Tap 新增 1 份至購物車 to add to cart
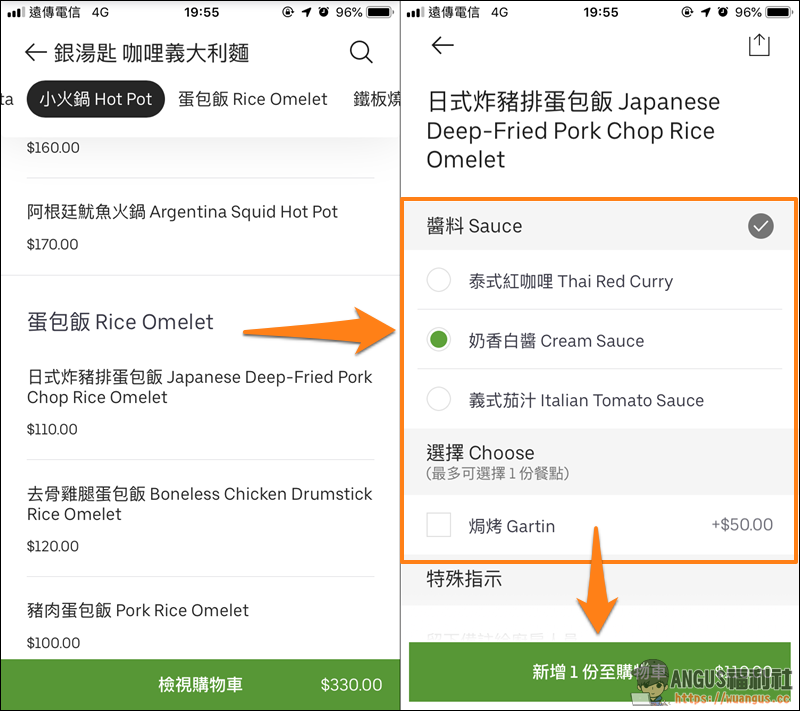Screen dimensions: 800x711 coord(600,672)
